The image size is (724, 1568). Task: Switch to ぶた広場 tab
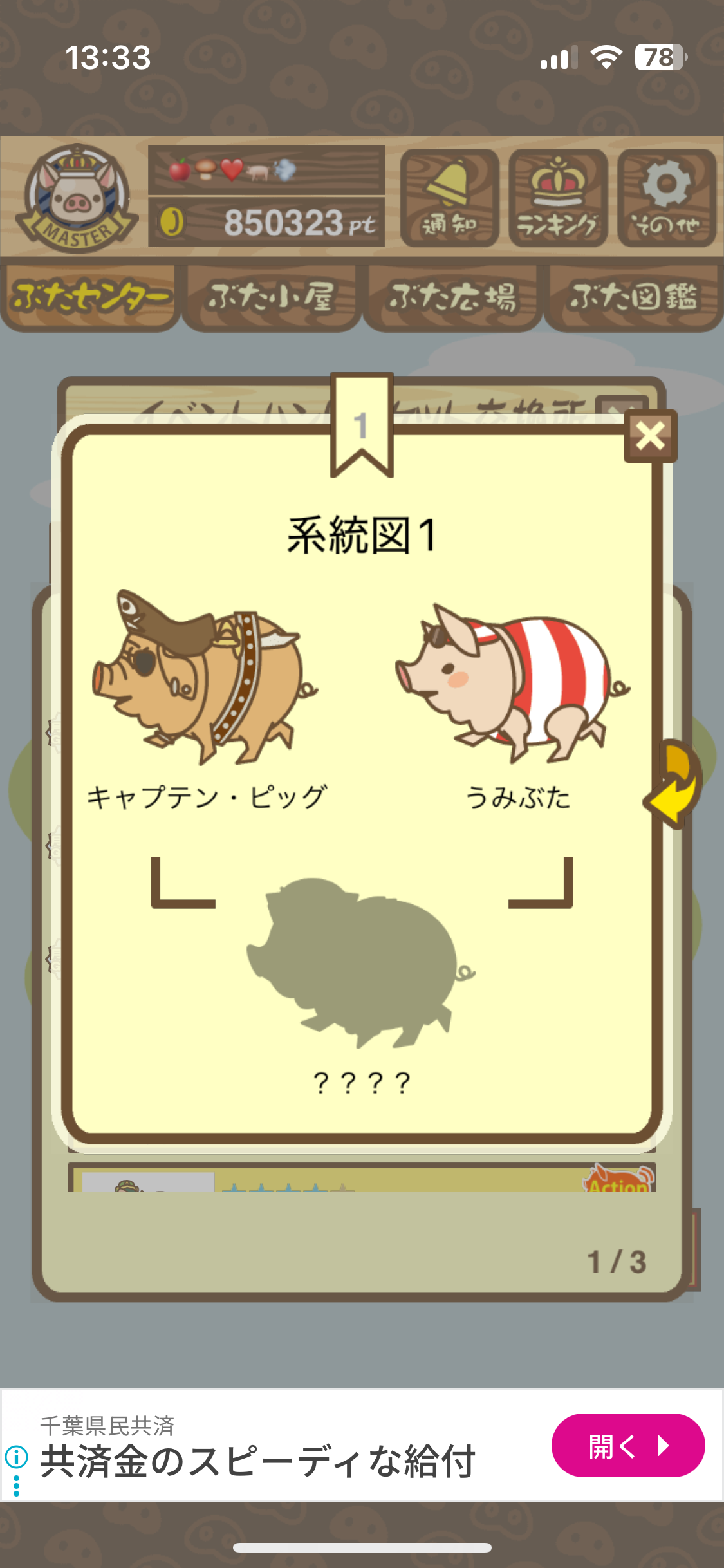tap(452, 297)
